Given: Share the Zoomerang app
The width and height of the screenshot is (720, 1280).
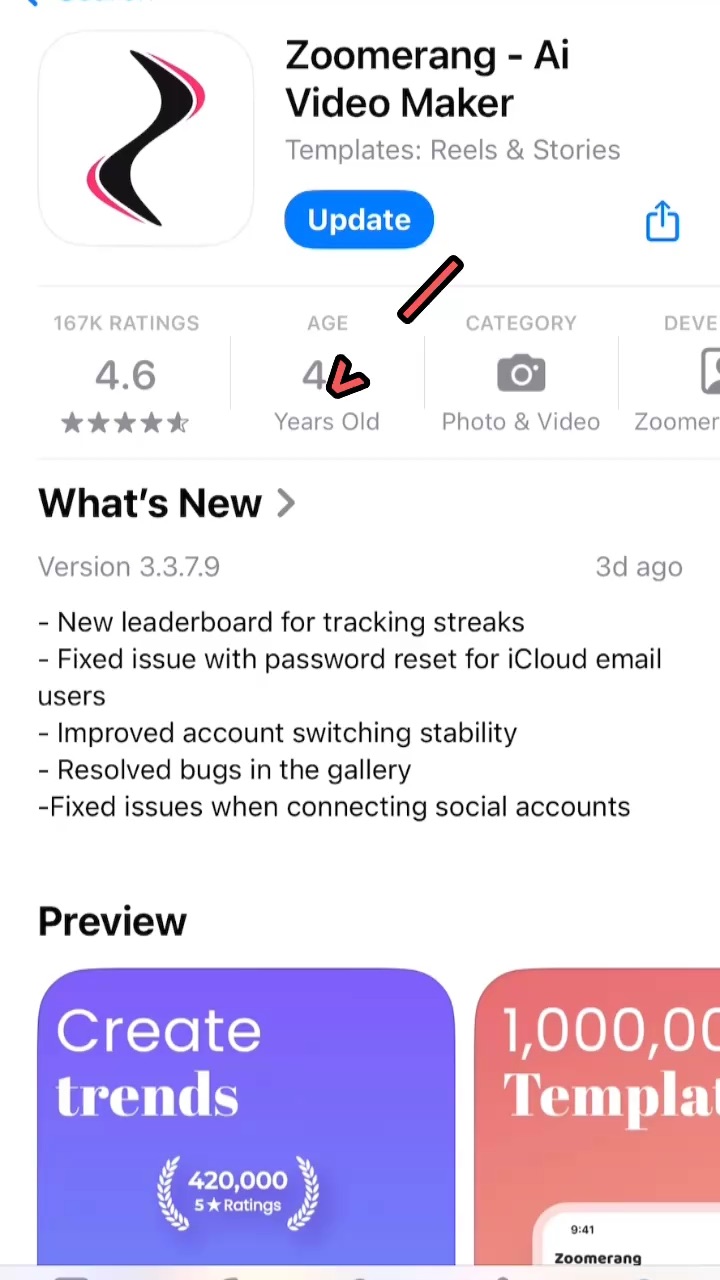Looking at the screenshot, I should pyautogui.click(x=662, y=221).
